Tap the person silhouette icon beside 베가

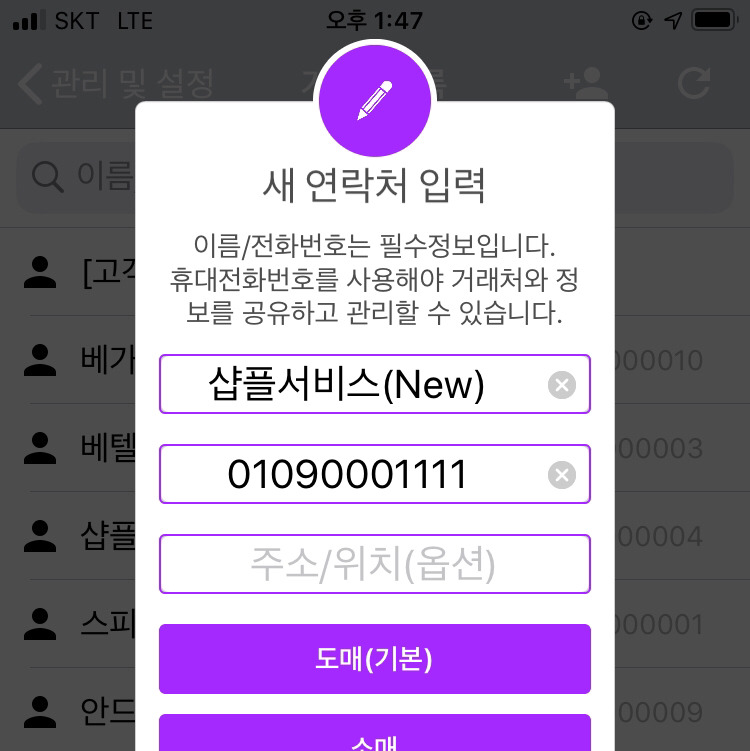pyautogui.click(x=40, y=361)
